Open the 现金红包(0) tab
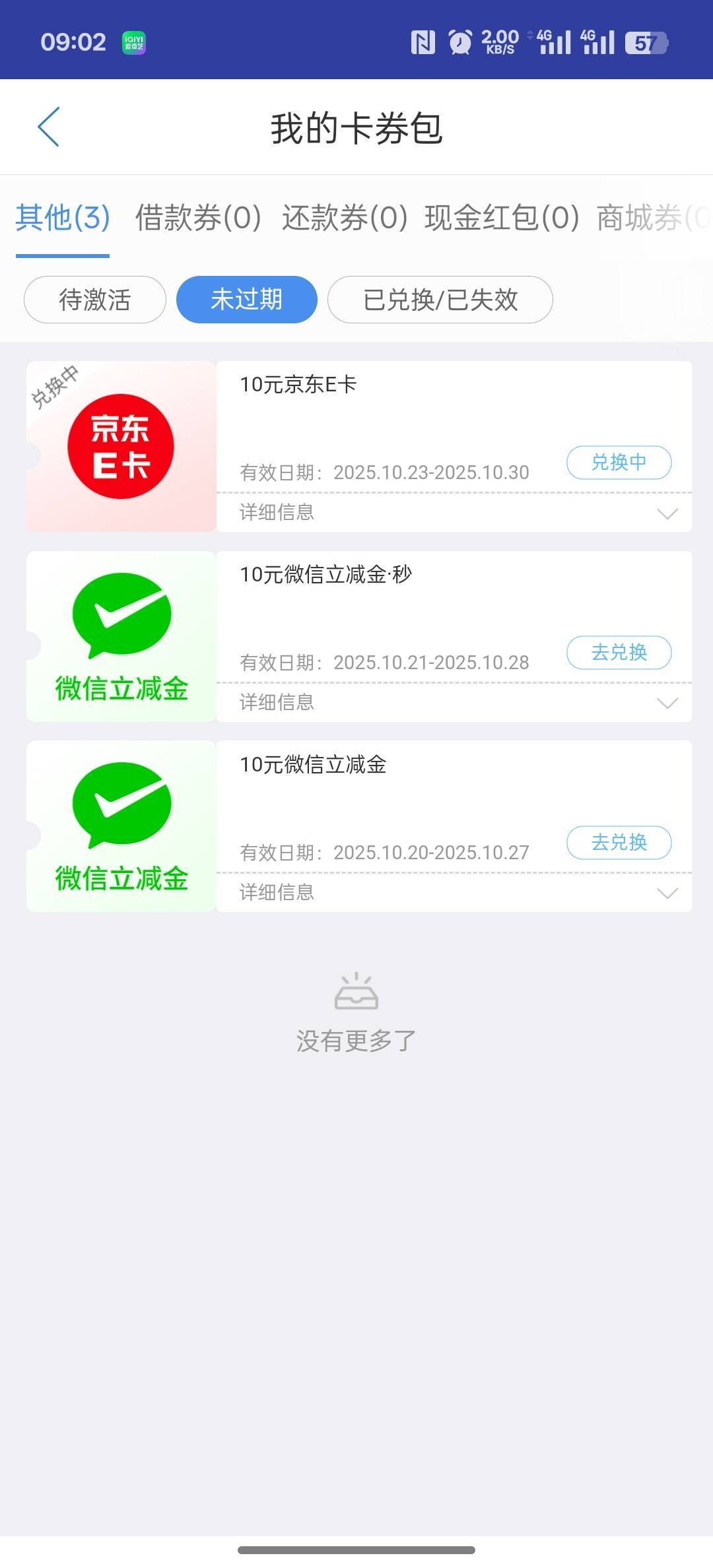Viewport: 713px width, 1568px height. tap(502, 218)
